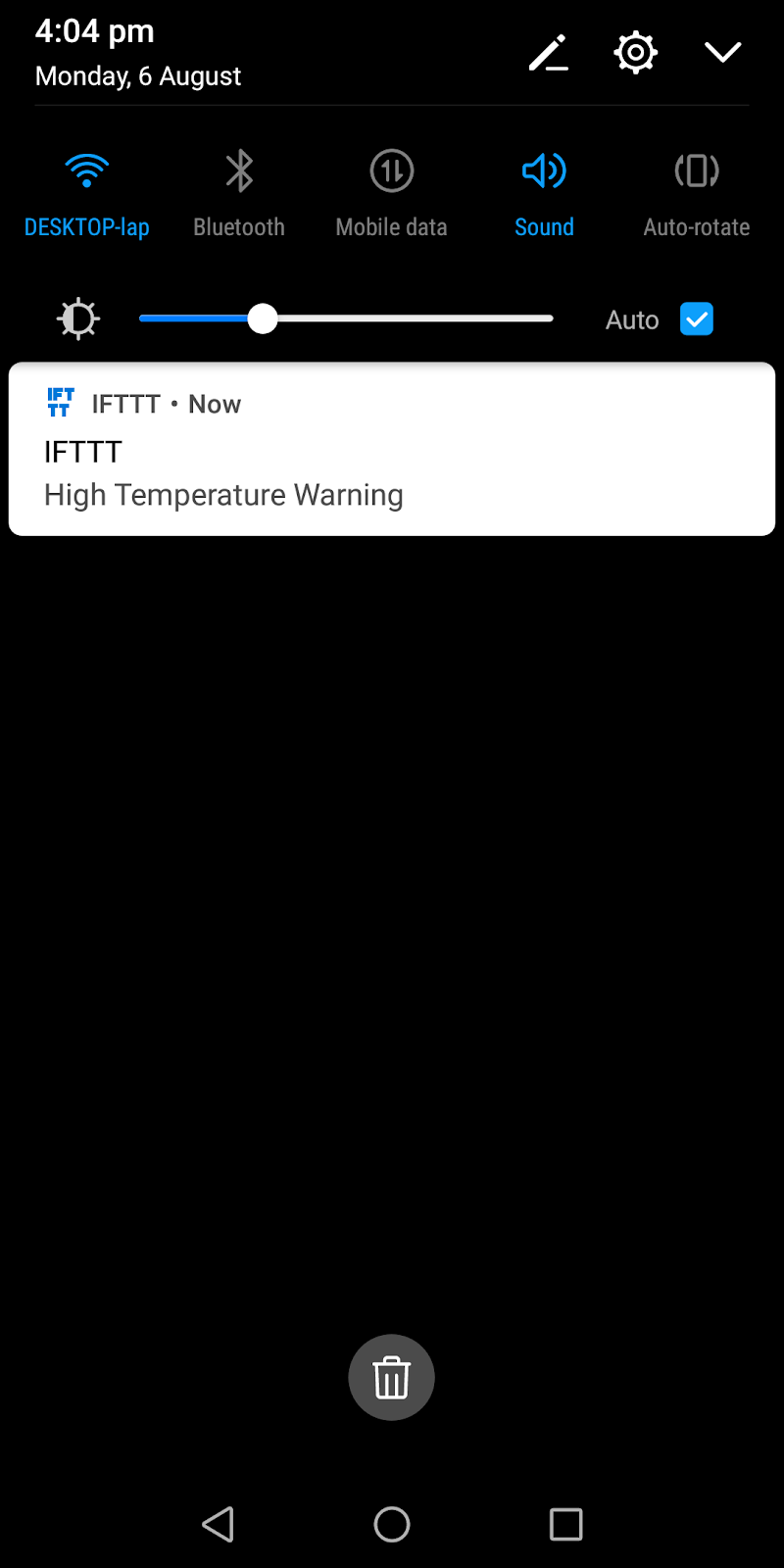Toggle the Sound mode
The height and width of the screenshot is (1568, 784).
pyautogui.click(x=544, y=172)
